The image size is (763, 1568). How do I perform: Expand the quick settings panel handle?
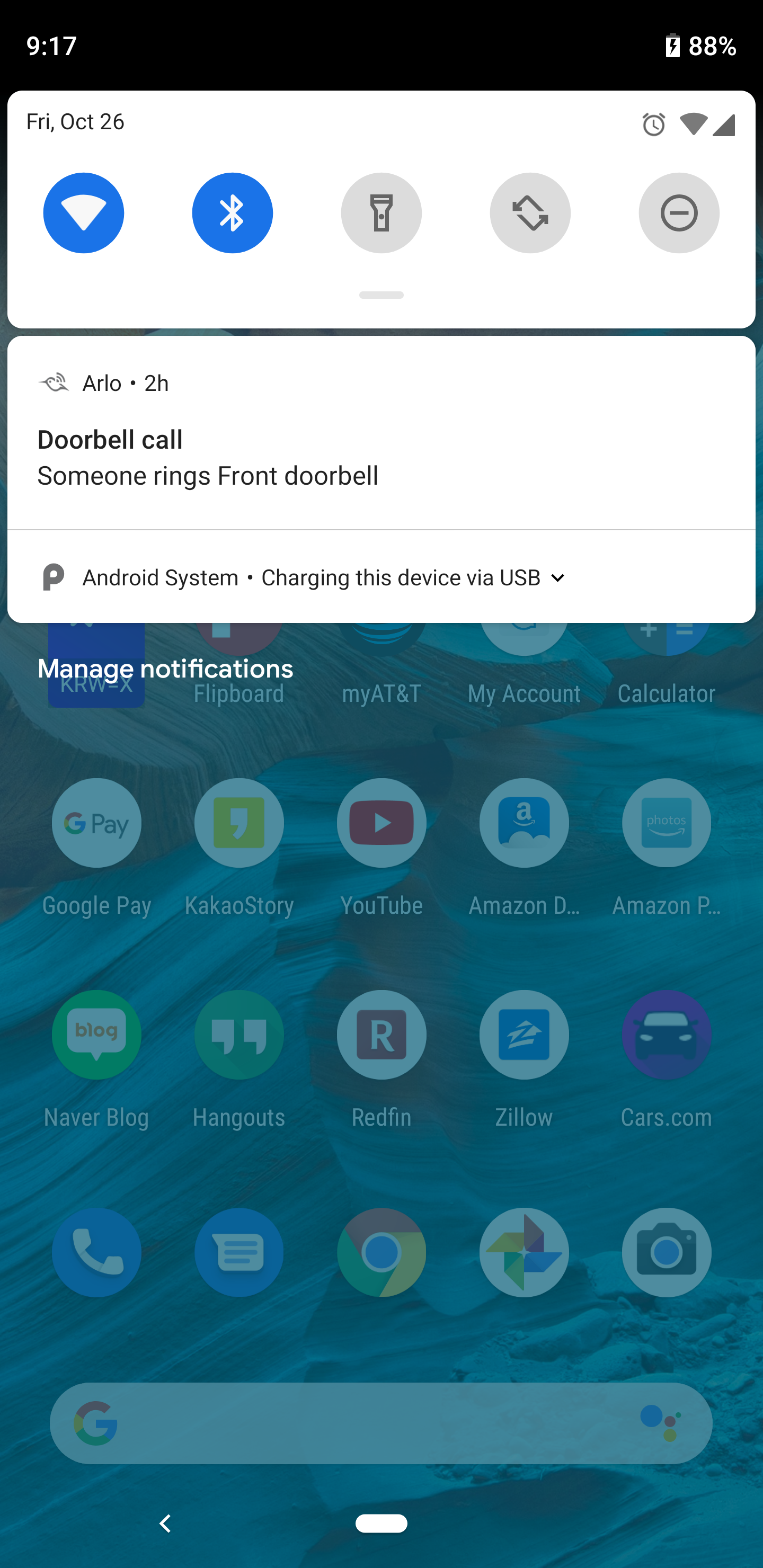(381, 295)
